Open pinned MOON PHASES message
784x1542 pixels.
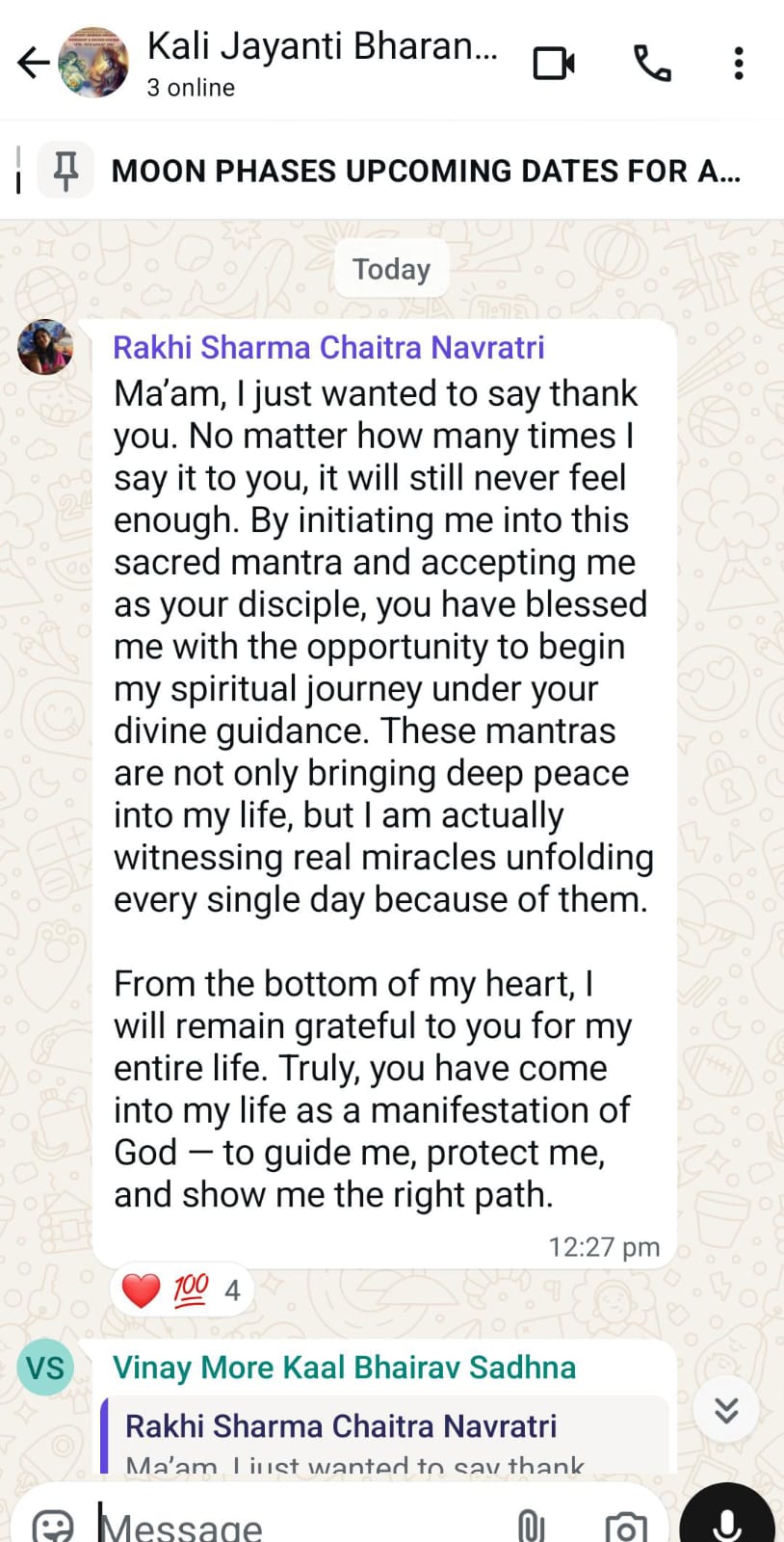tap(424, 171)
